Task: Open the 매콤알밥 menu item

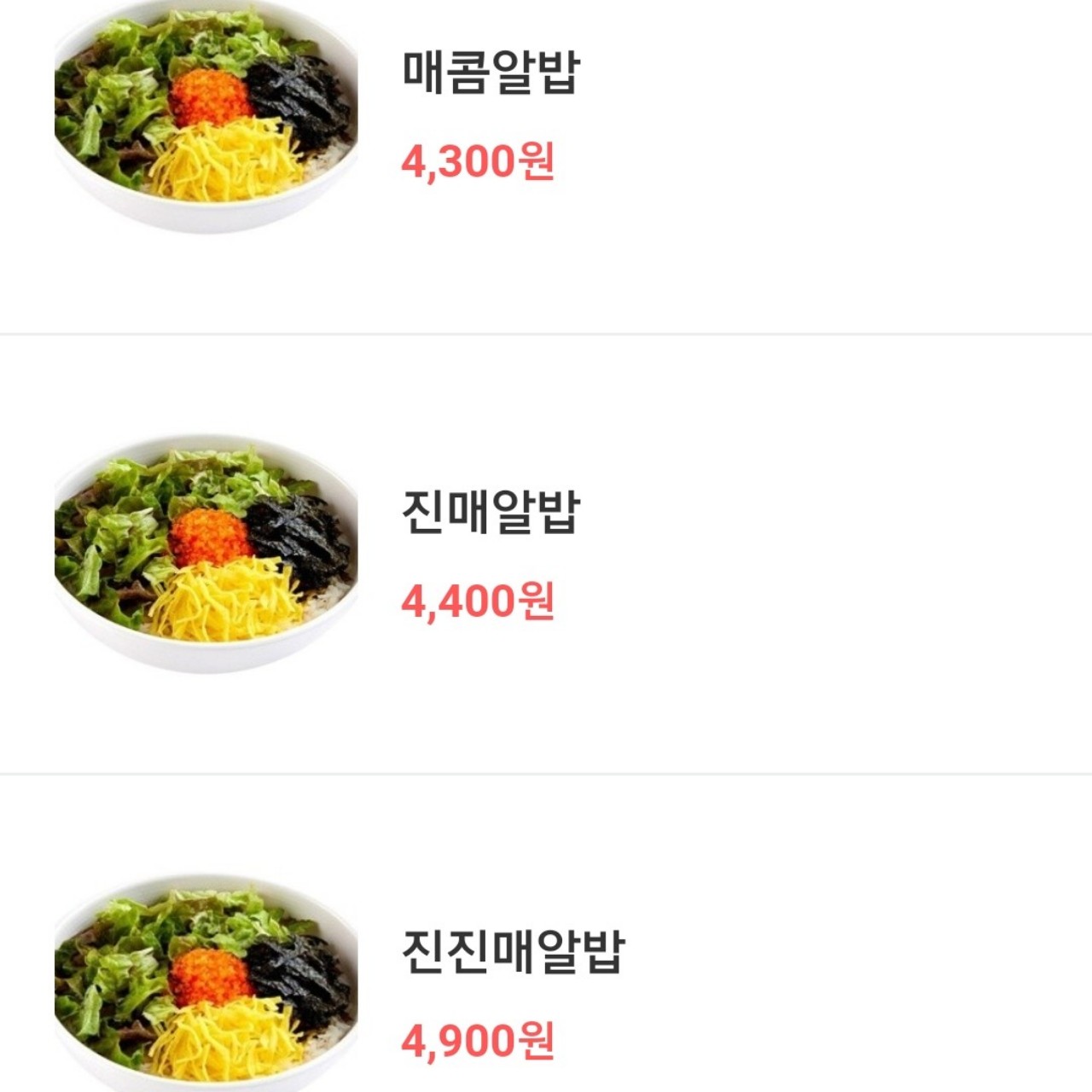Action: [x=491, y=73]
